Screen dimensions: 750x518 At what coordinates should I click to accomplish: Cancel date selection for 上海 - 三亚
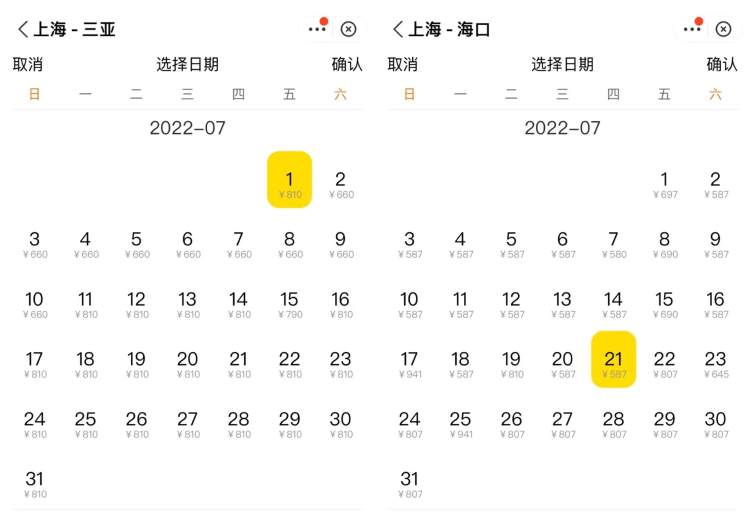pos(27,65)
